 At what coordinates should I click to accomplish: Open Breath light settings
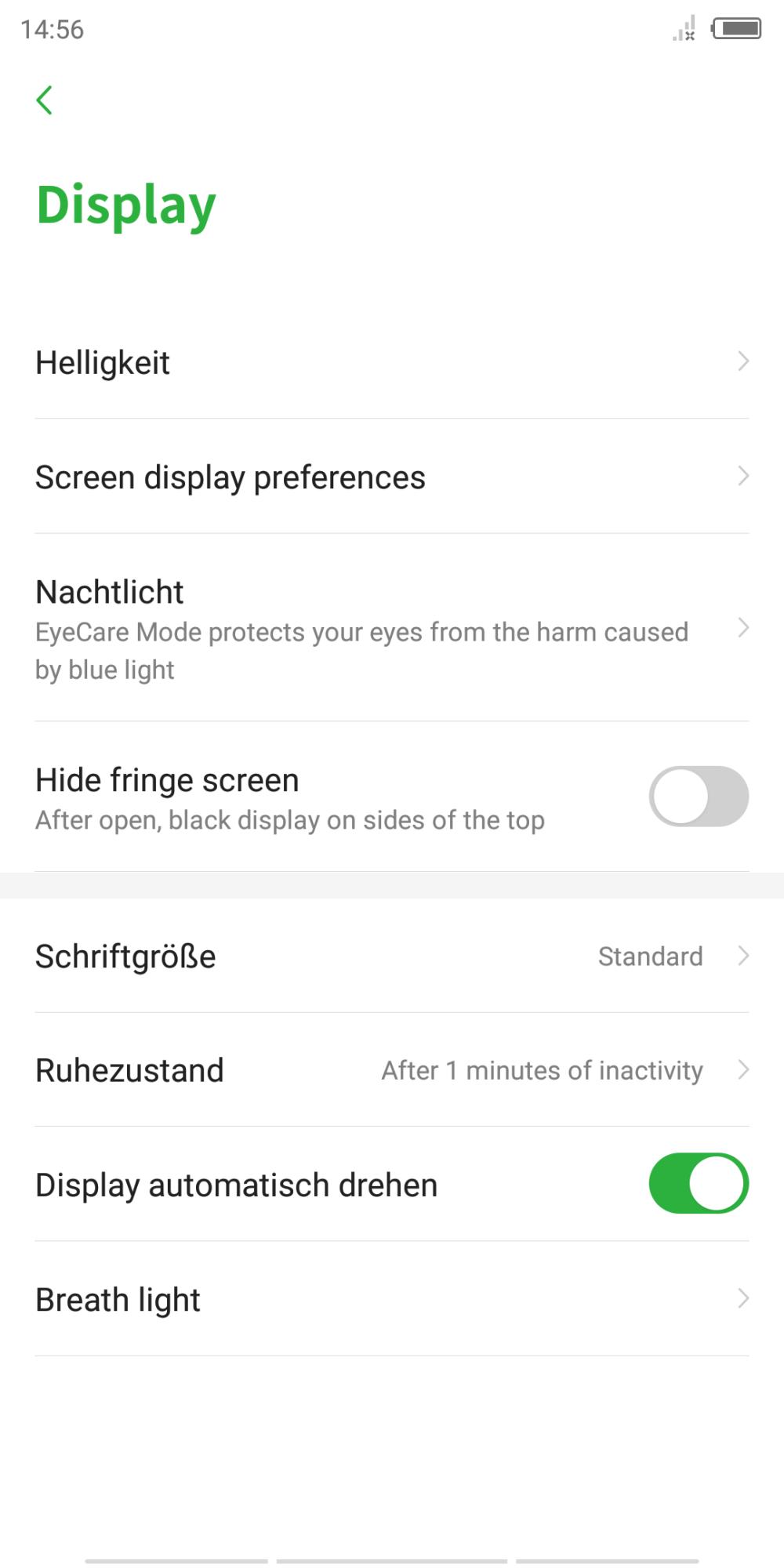click(x=392, y=1299)
